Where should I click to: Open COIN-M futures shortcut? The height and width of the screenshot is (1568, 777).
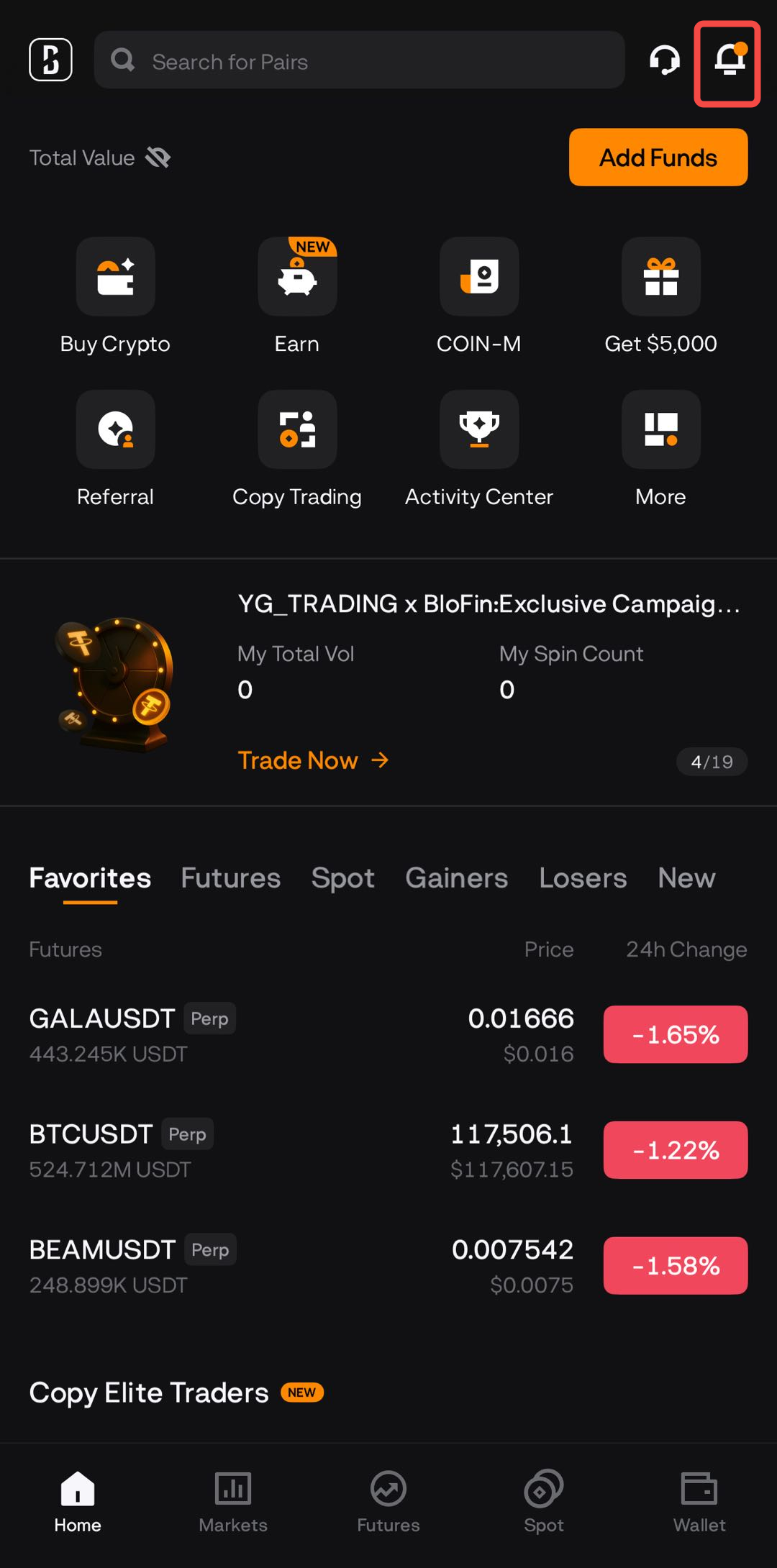479,278
